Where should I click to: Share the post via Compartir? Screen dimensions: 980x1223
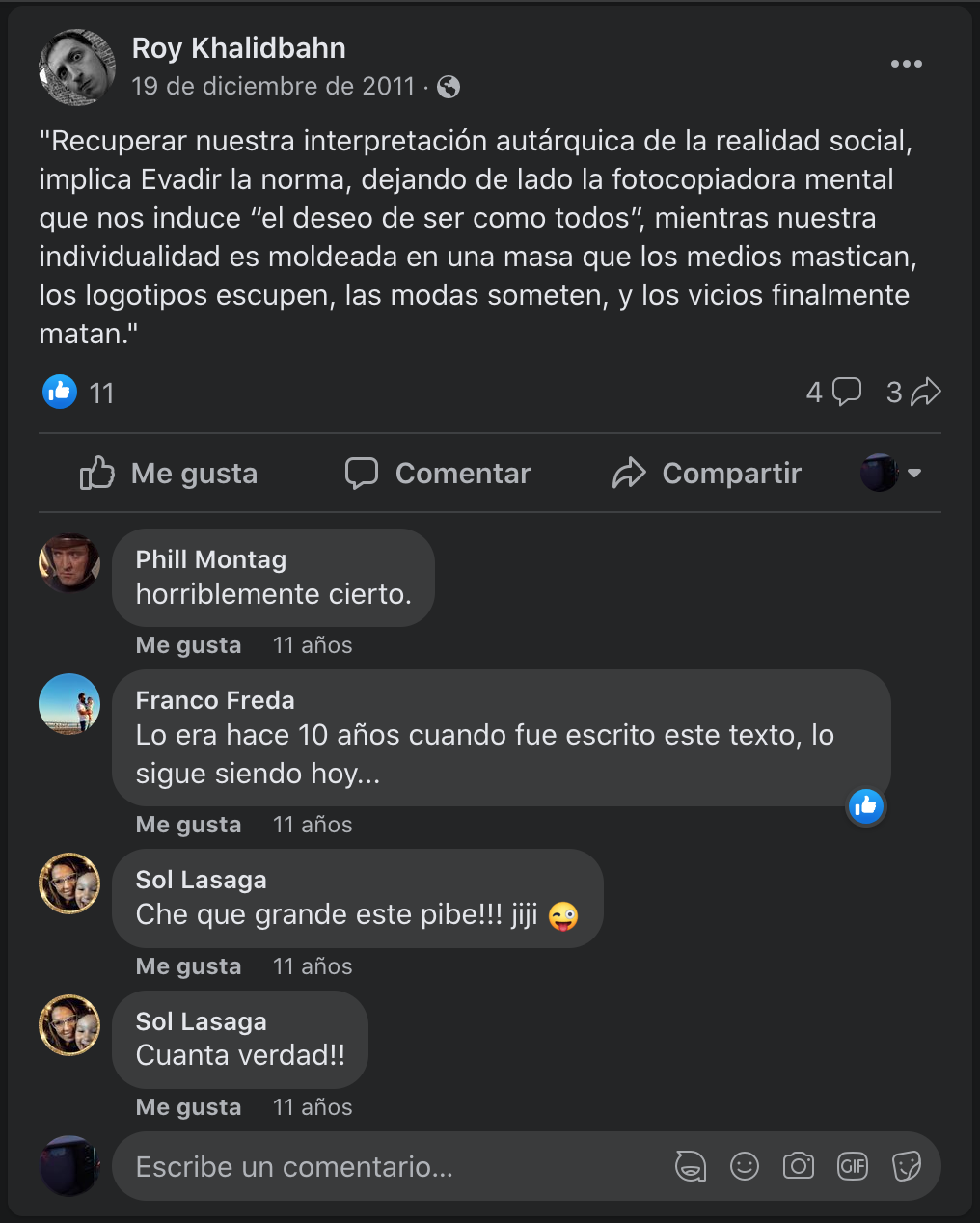pos(707,474)
